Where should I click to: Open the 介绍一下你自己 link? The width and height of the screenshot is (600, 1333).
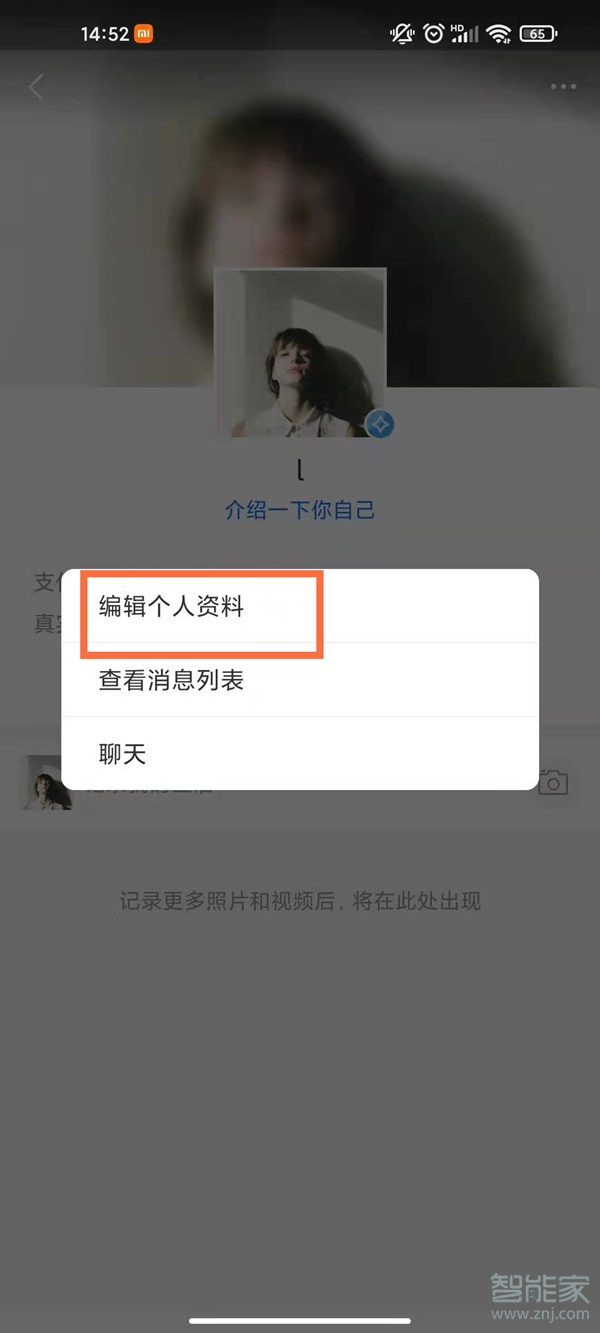(x=300, y=511)
